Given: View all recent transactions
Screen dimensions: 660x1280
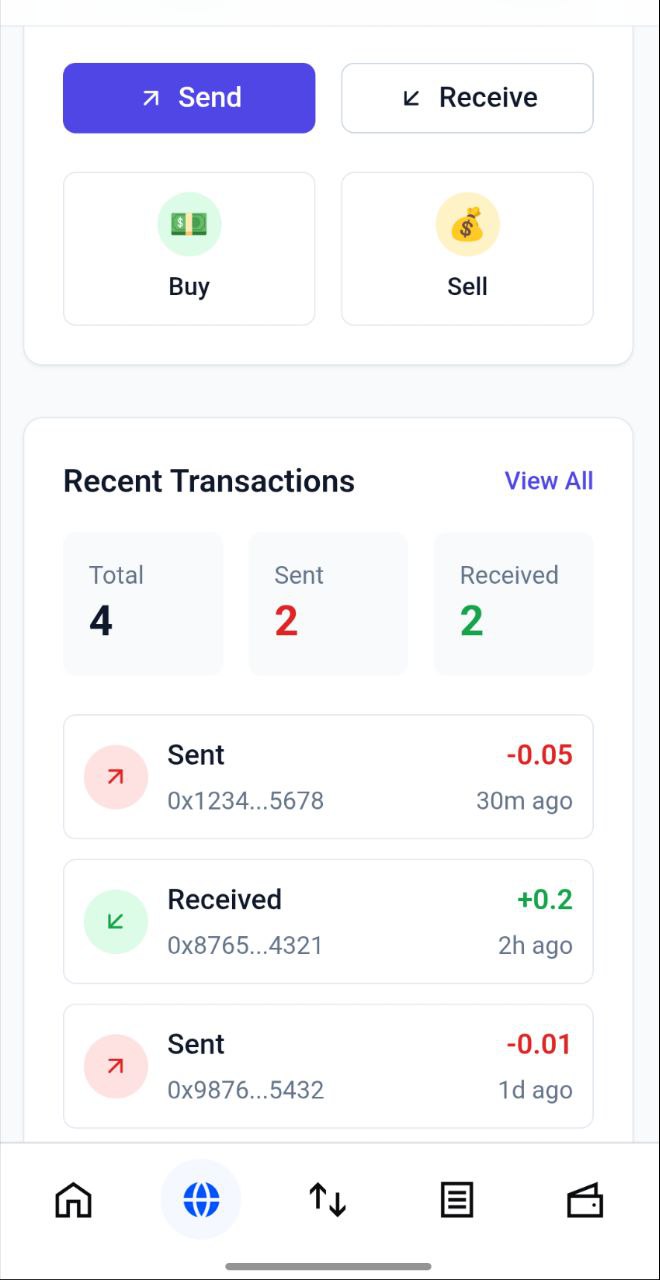Looking at the screenshot, I should pos(548,481).
